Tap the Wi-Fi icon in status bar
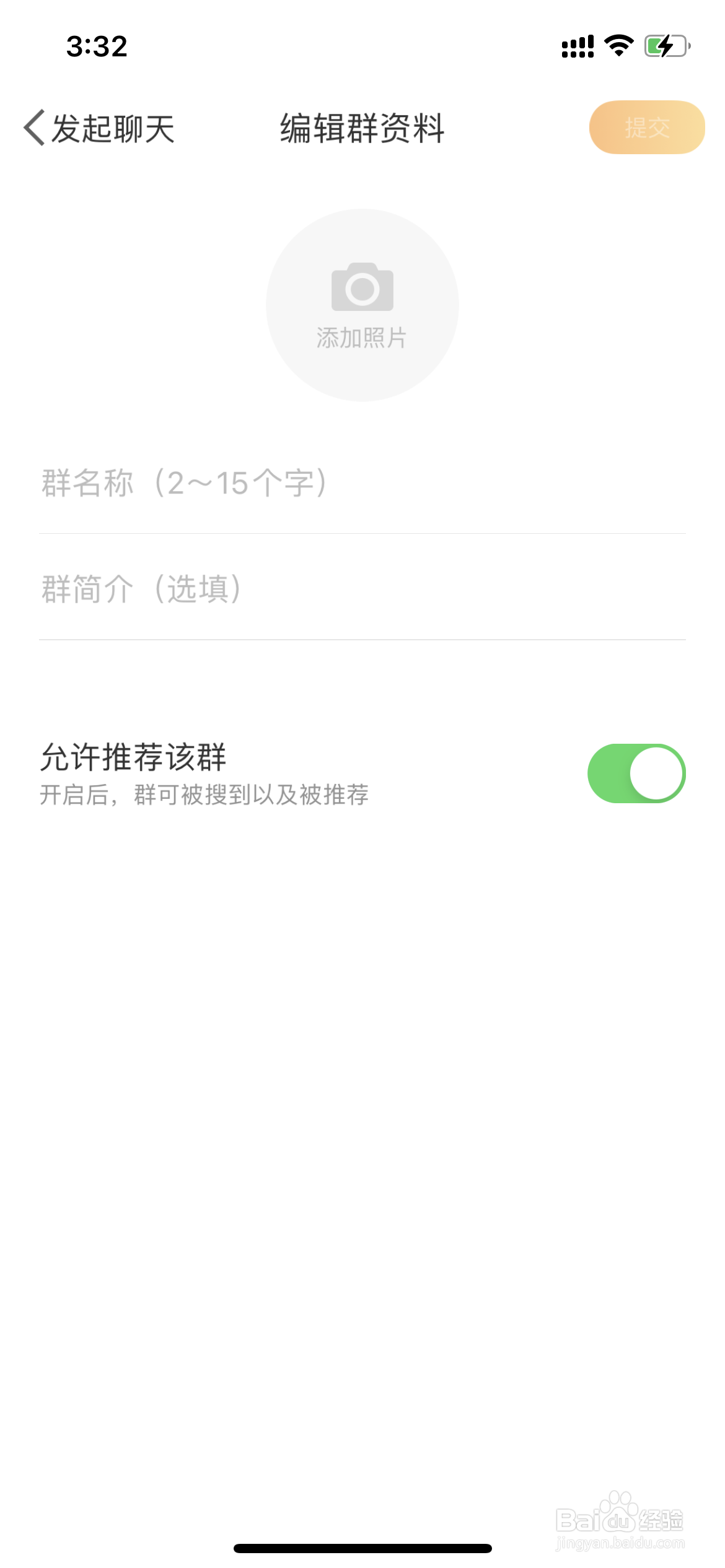Screen dimensions: 725x1568 [x=617, y=46]
